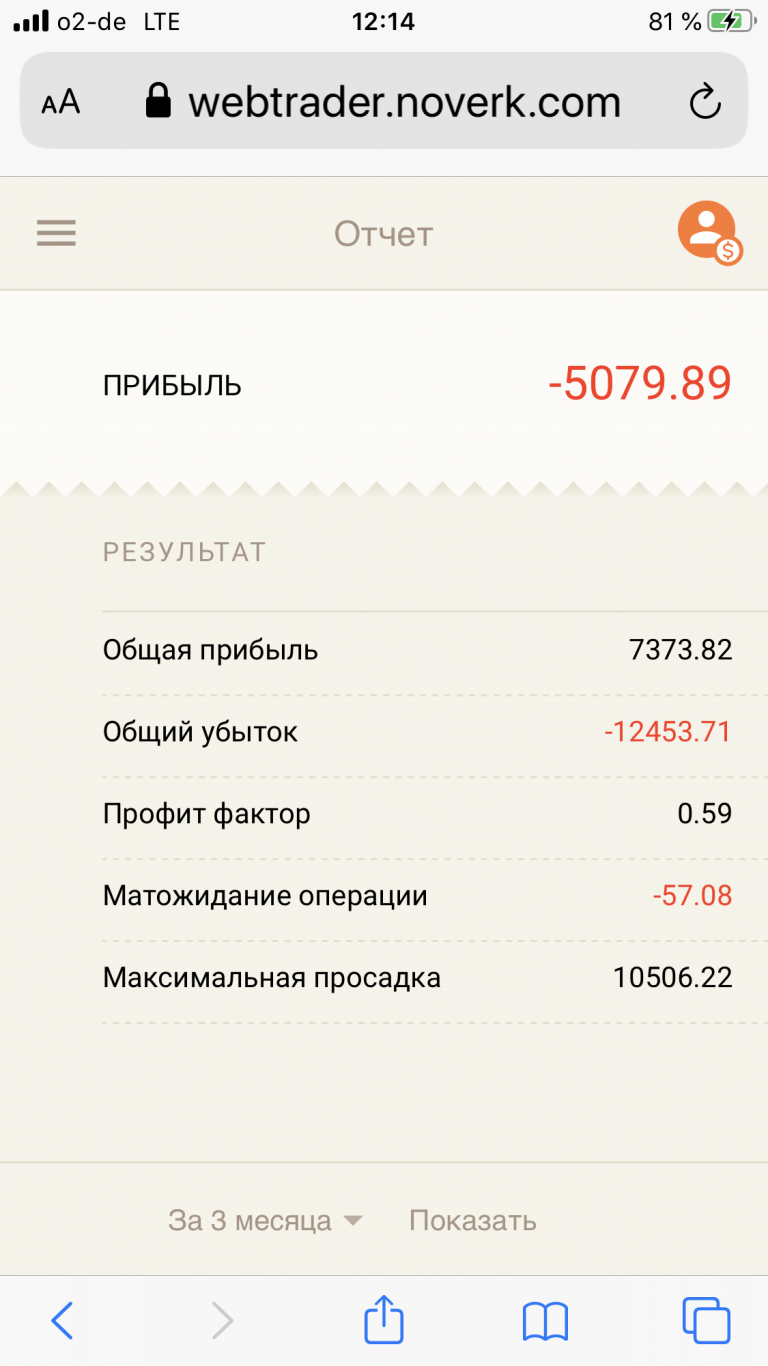The height and width of the screenshot is (1366, 768).
Task: Open the hamburger drawer menu
Action: coord(56,234)
